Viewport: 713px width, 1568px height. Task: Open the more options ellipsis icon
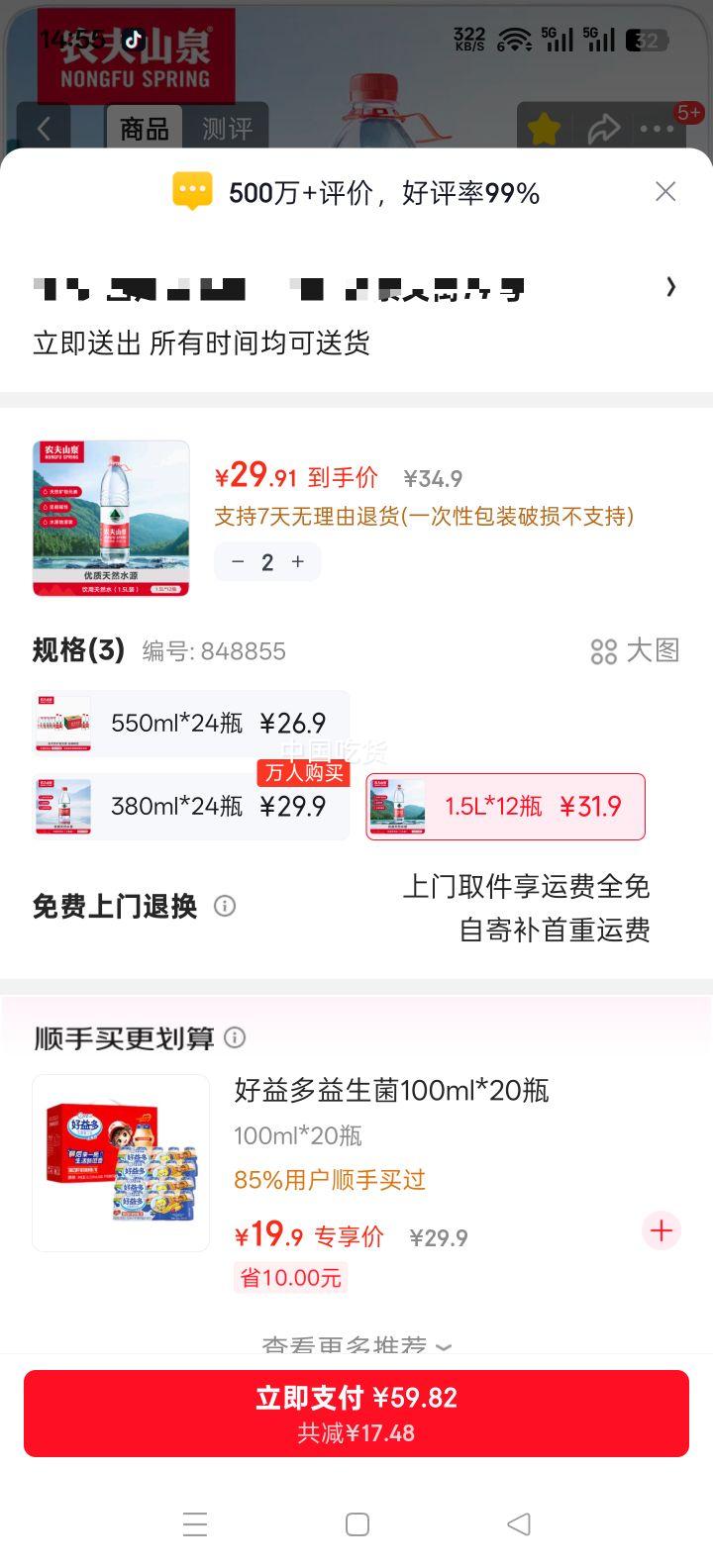656,128
